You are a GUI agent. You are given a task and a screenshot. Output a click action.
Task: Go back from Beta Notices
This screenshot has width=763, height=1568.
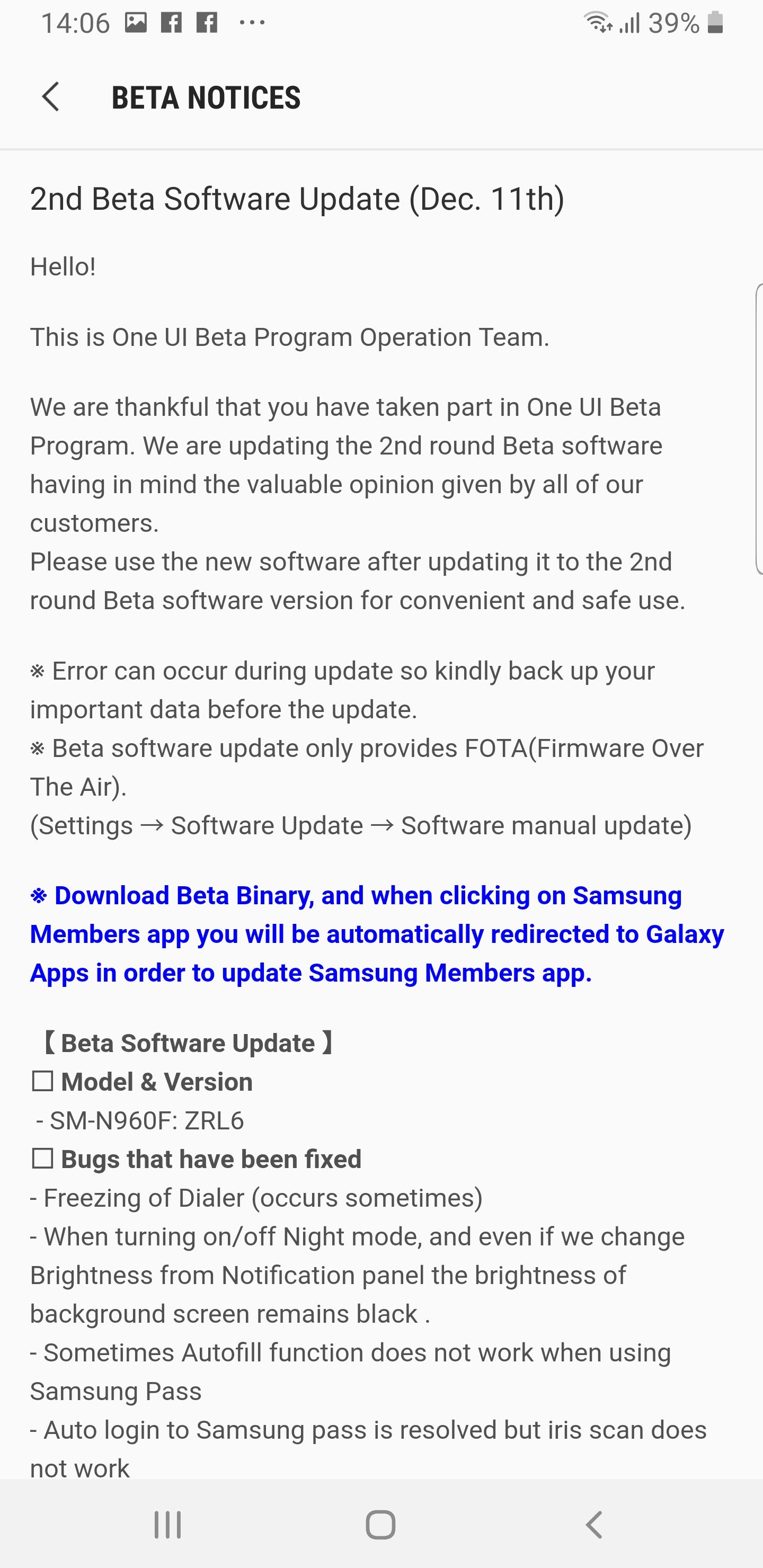[x=50, y=97]
